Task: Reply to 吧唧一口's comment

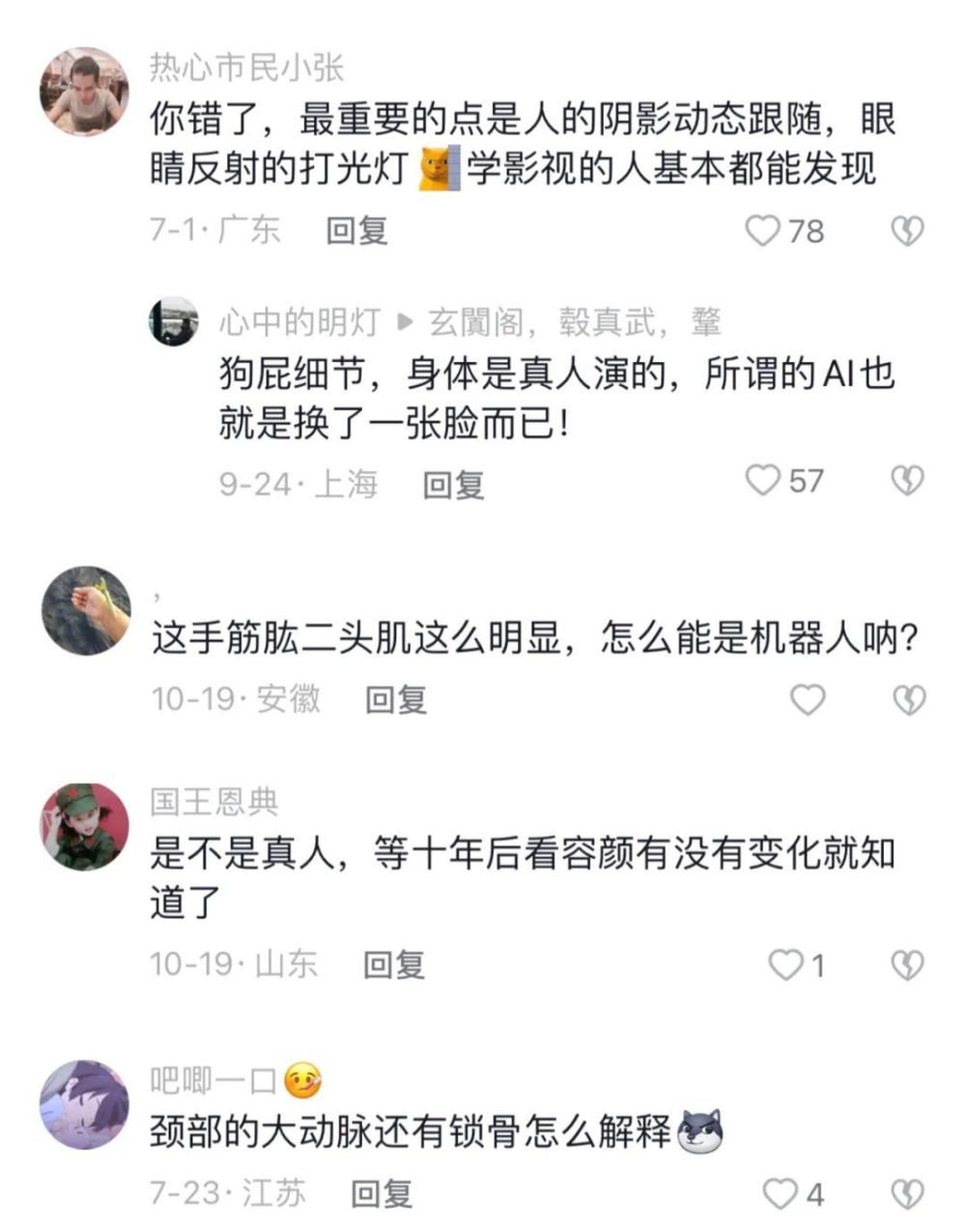Action: click(x=381, y=1195)
